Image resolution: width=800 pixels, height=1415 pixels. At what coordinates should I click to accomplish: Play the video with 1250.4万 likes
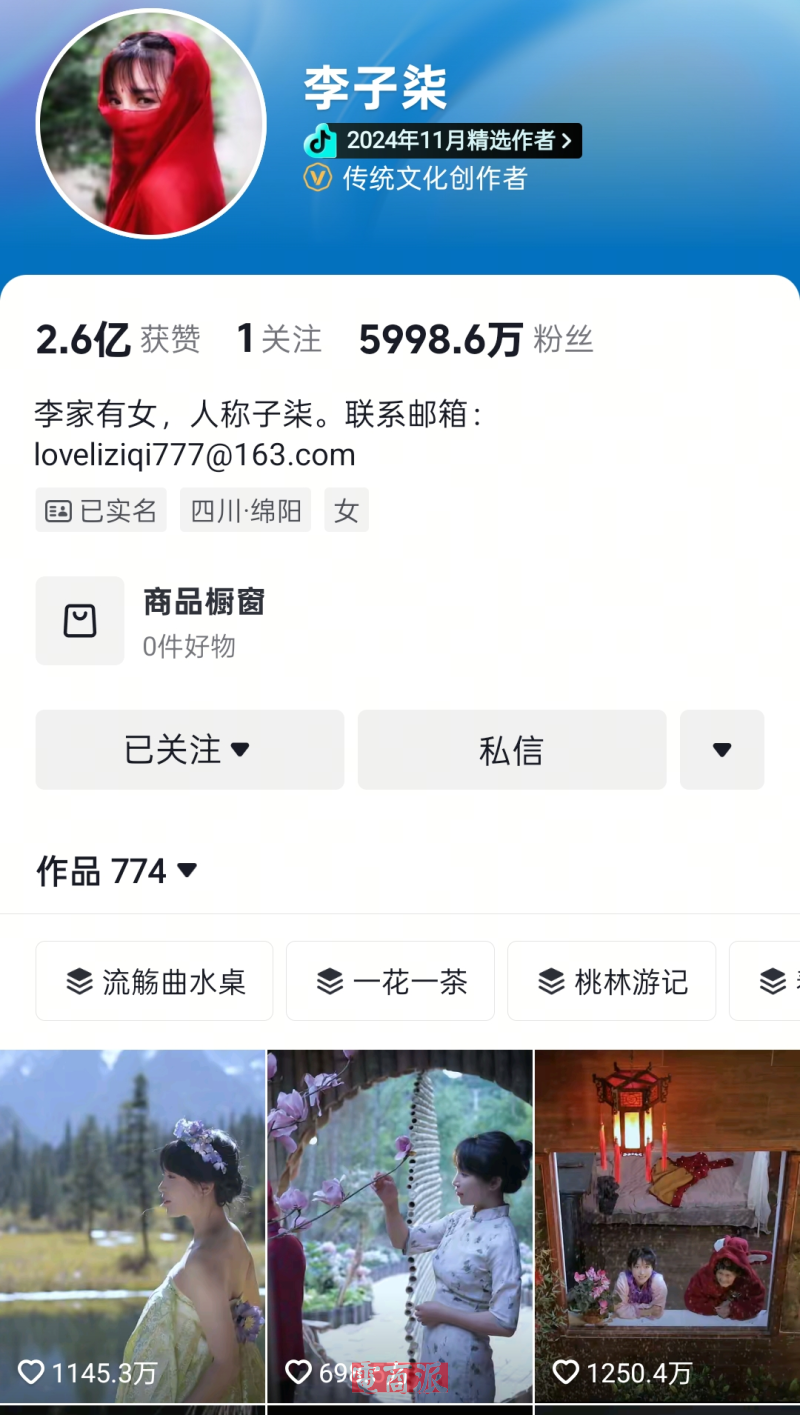[x=667, y=1225]
